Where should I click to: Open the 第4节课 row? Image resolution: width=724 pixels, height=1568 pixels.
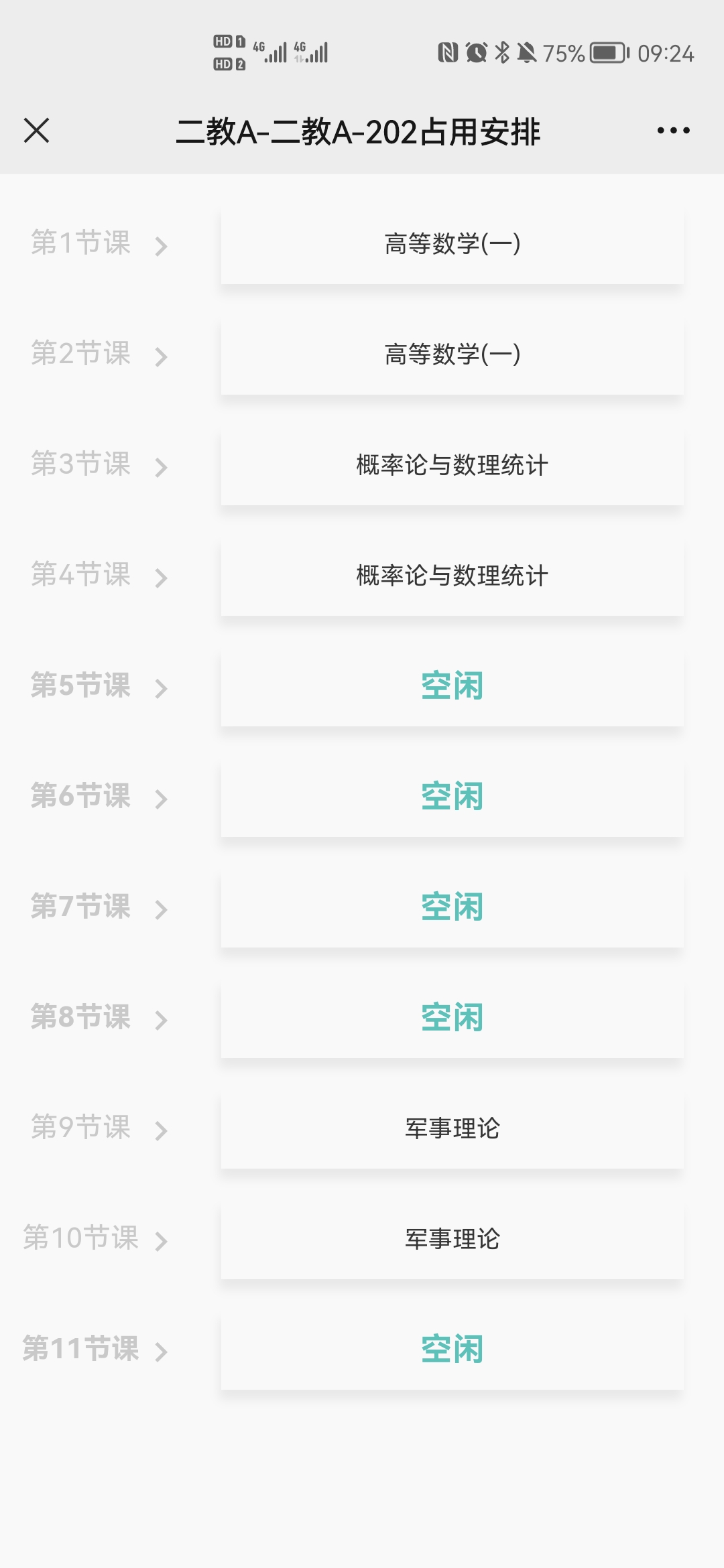[362, 576]
